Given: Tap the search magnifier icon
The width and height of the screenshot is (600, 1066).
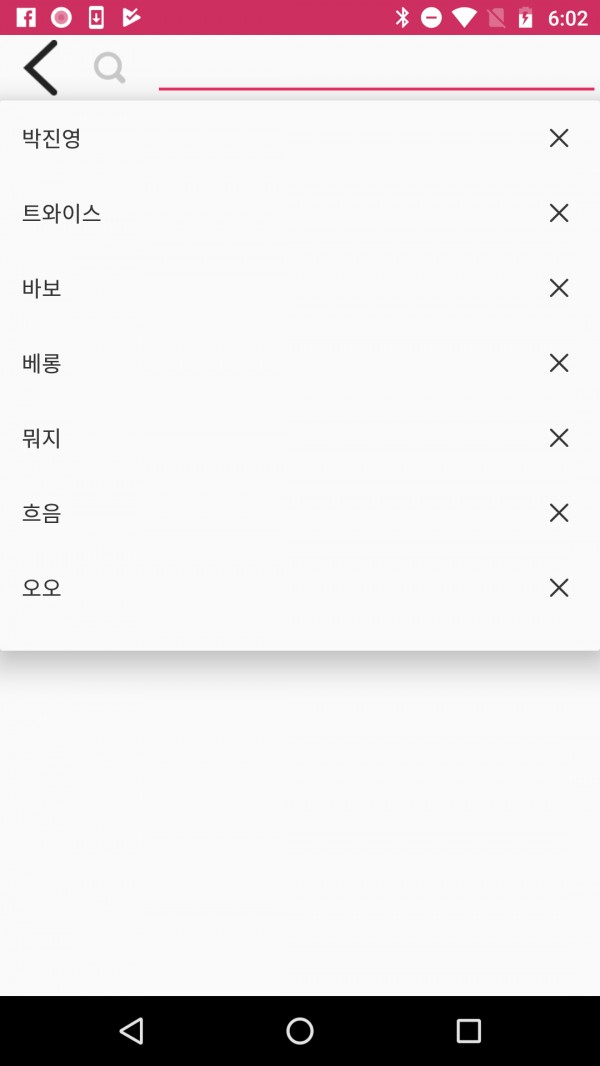Looking at the screenshot, I should [109, 69].
